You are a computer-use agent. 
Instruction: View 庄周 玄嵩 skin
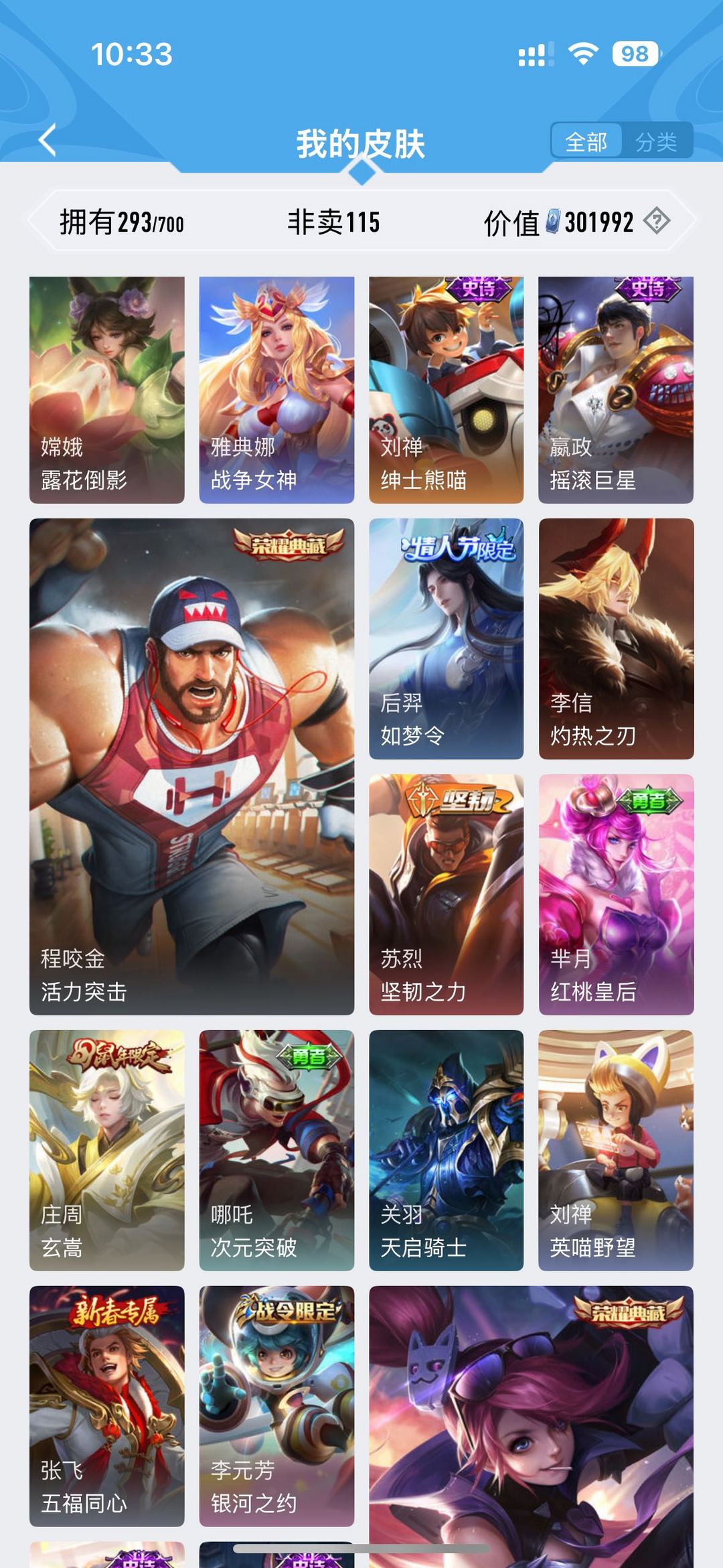(x=106, y=1151)
